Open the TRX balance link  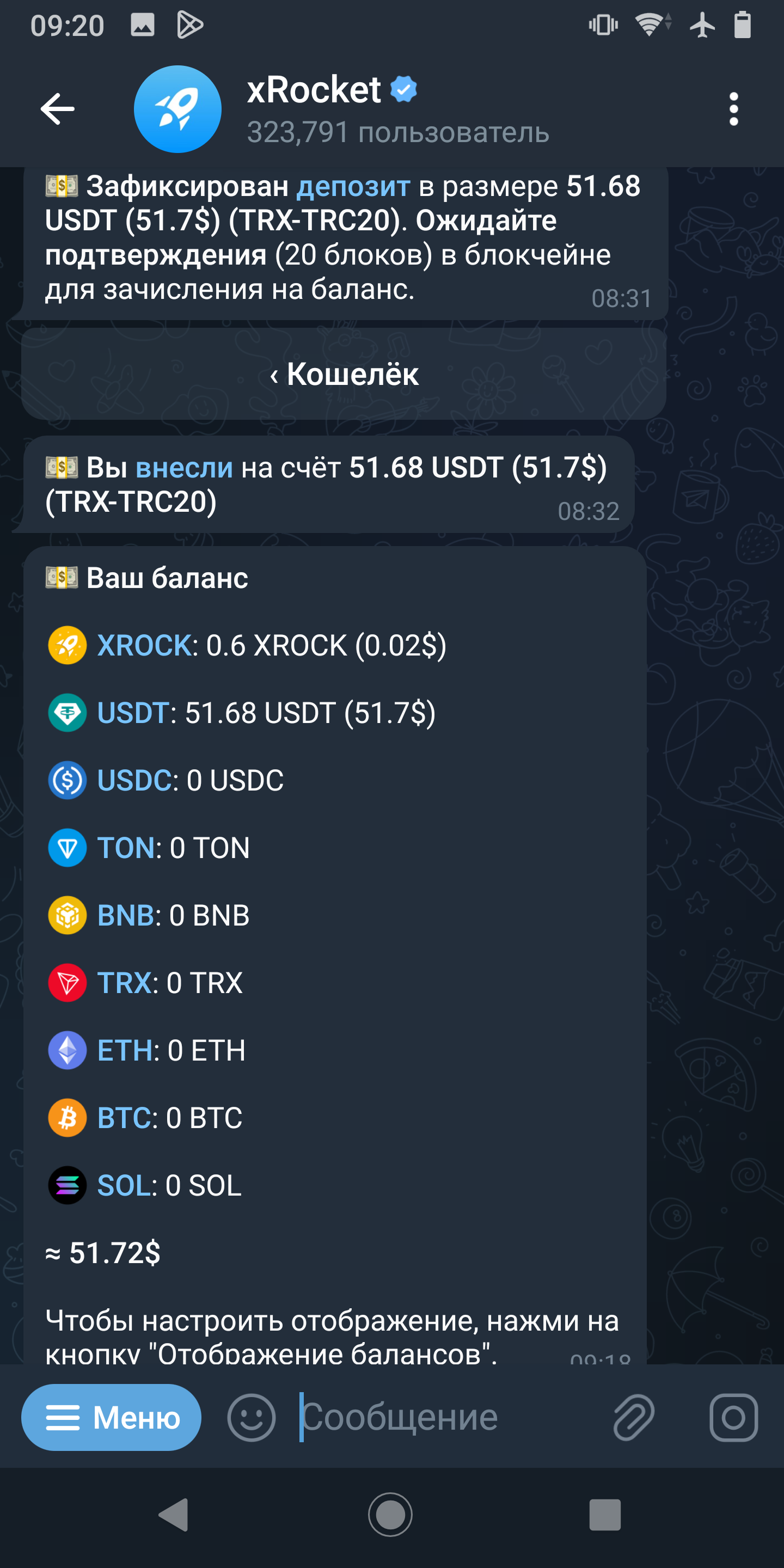click(124, 983)
